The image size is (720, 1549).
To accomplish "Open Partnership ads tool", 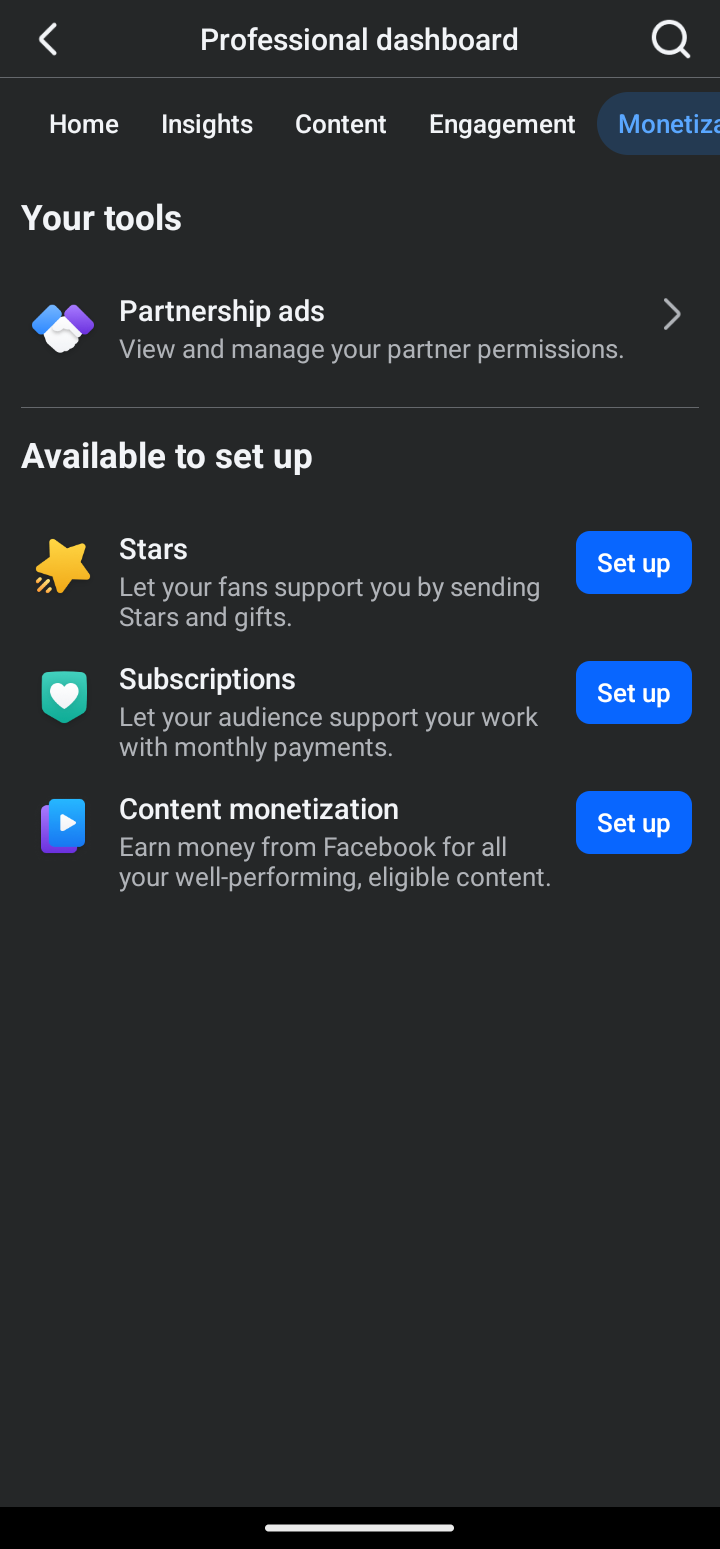I will 360,329.
